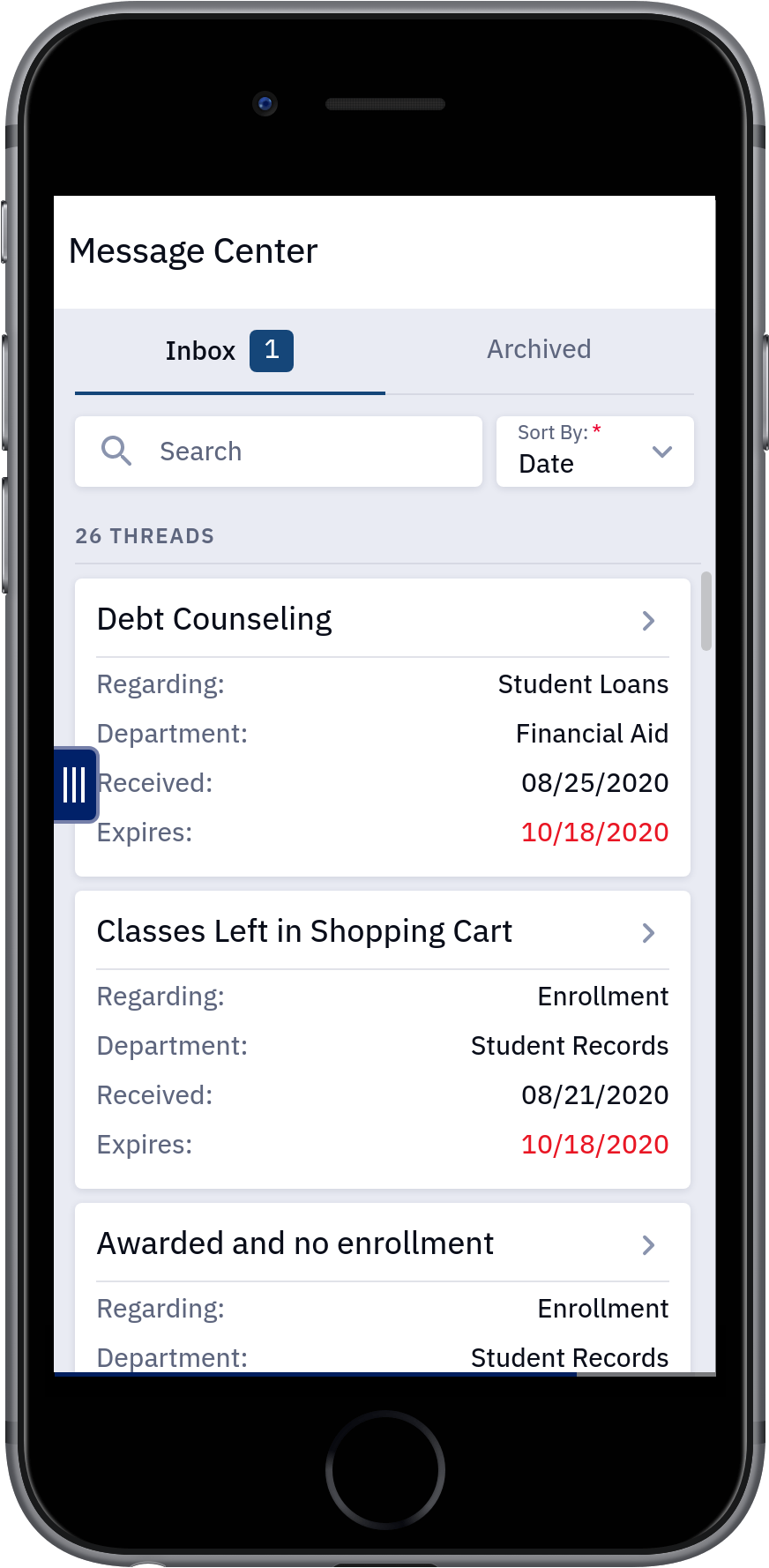Viewport: 769px width, 1568px height.
Task: Select the Inbox tab
Action: [x=230, y=350]
